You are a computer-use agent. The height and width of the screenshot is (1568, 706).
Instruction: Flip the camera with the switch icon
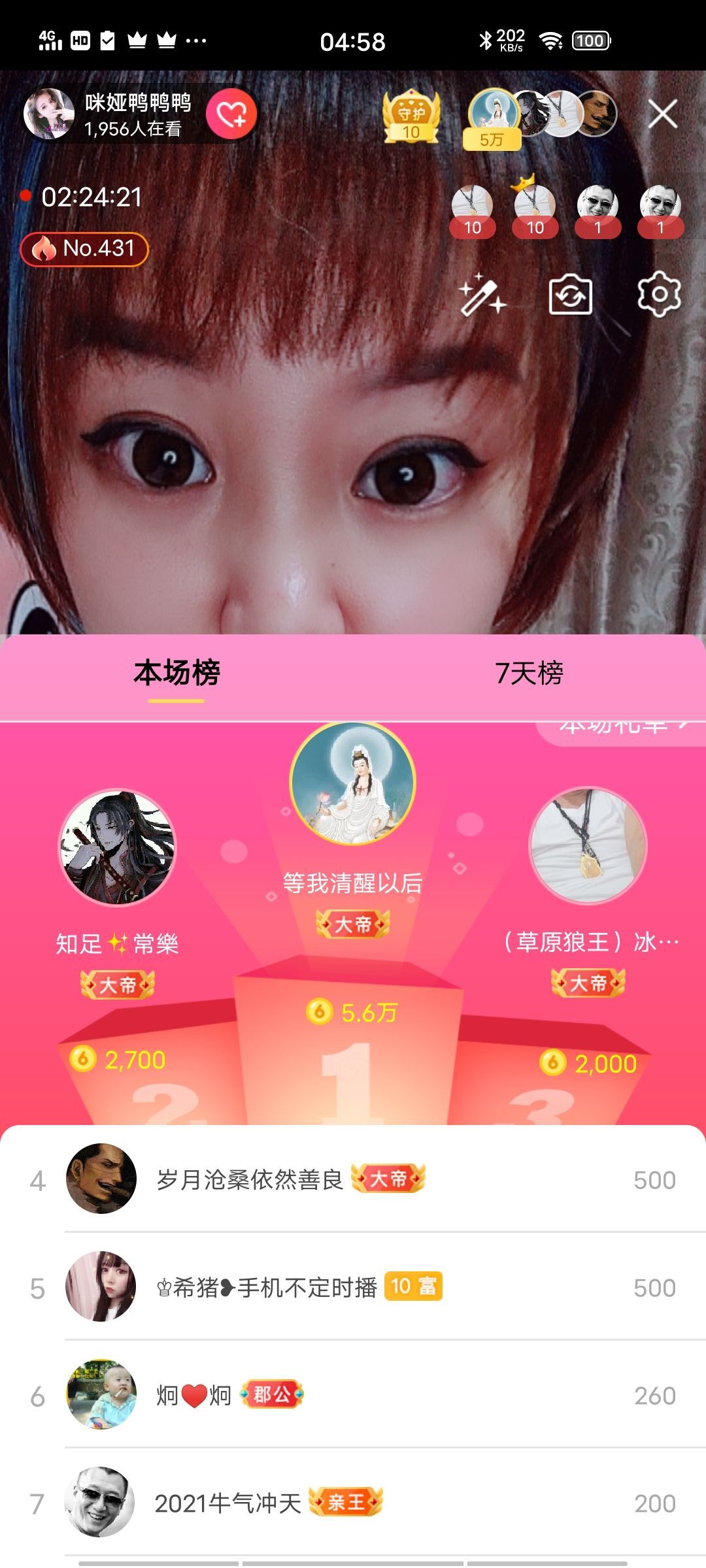click(x=570, y=295)
